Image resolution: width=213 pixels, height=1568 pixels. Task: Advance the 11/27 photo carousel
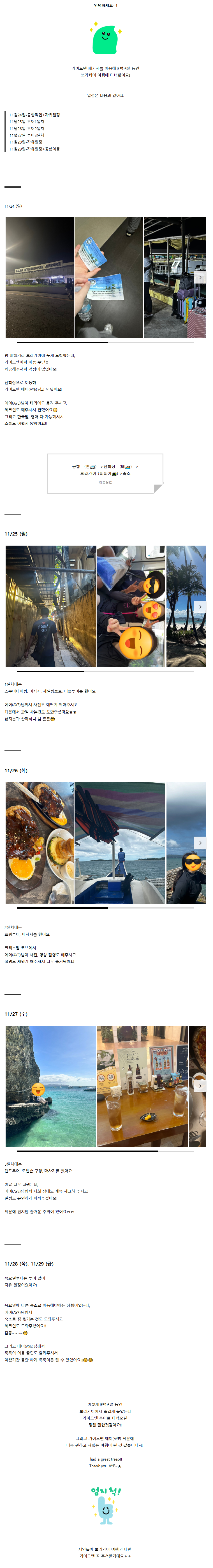pyautogui.click(x=200, y=1085)
